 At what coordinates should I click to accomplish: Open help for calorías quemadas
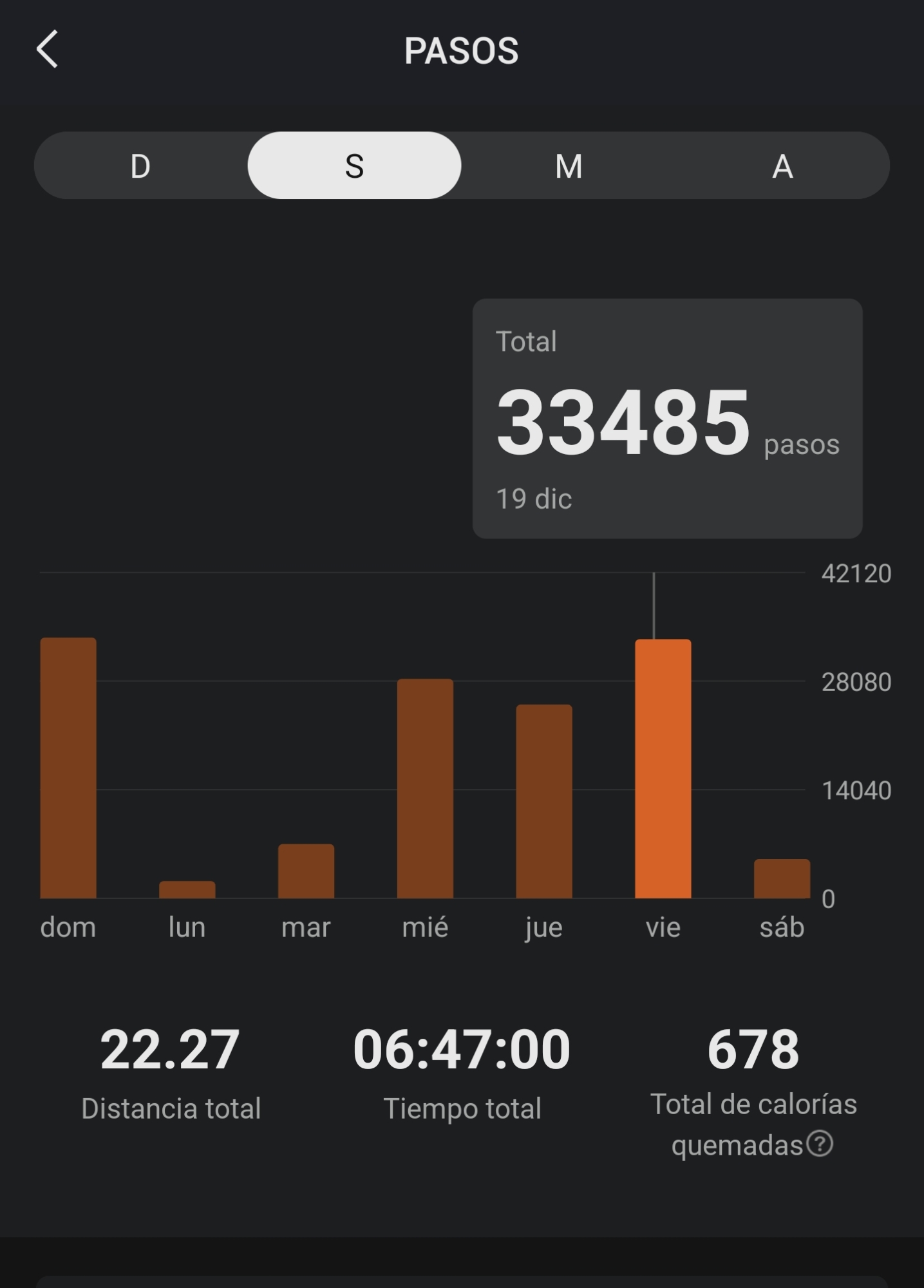click(x=820, y=1144)
